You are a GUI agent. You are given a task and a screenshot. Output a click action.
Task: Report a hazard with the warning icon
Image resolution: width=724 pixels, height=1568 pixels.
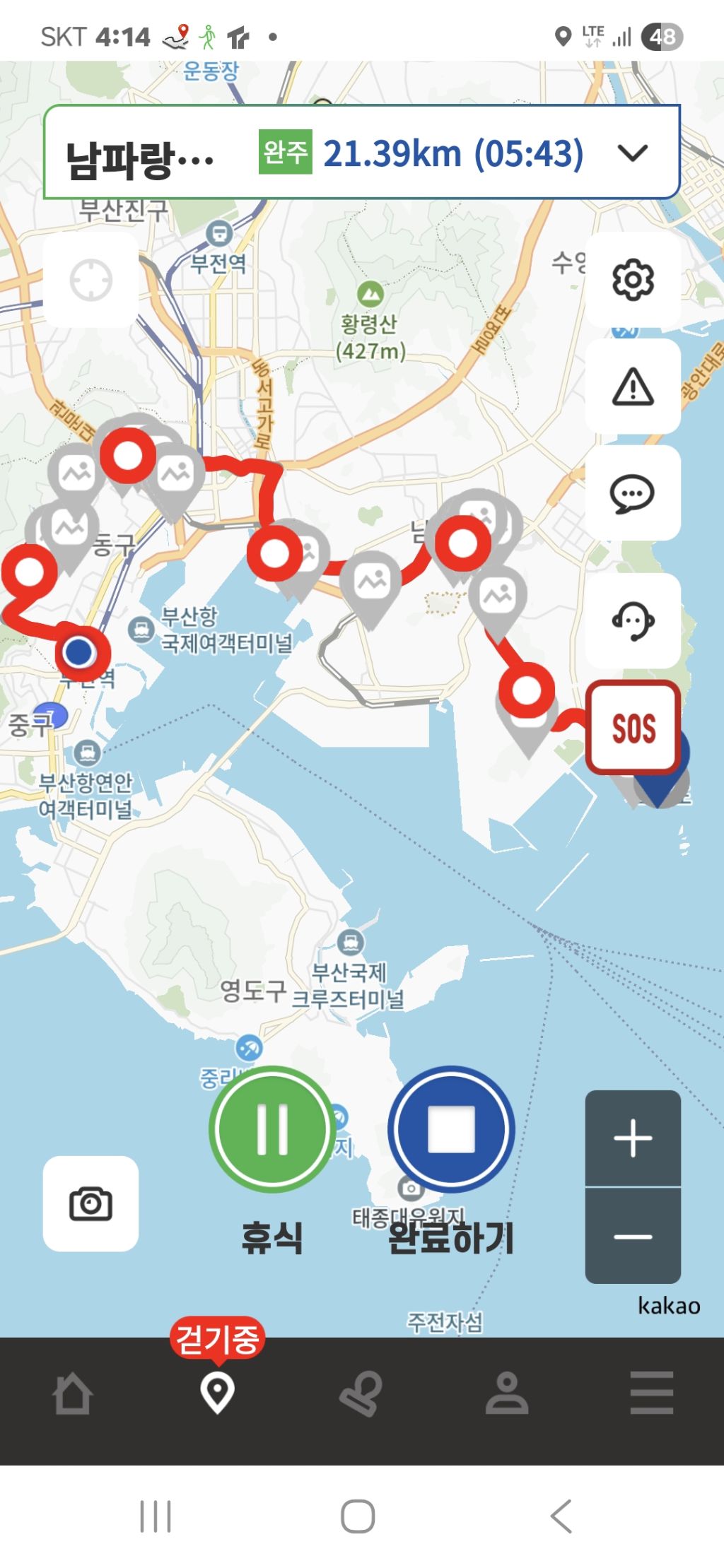pyautogui.click(x=633, y=387)
